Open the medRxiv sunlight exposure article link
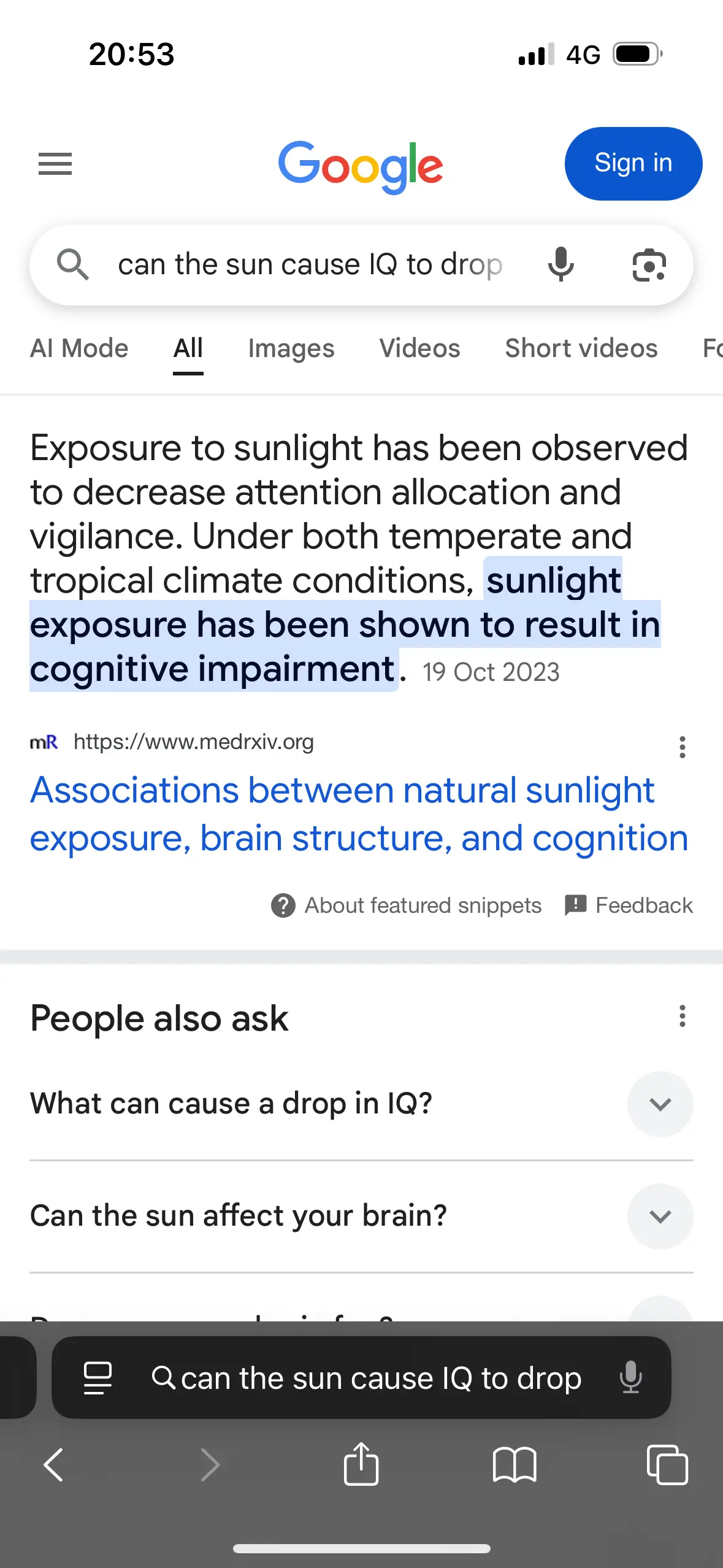The height and width of the screenshot is (1568, 723). [359, 813]
